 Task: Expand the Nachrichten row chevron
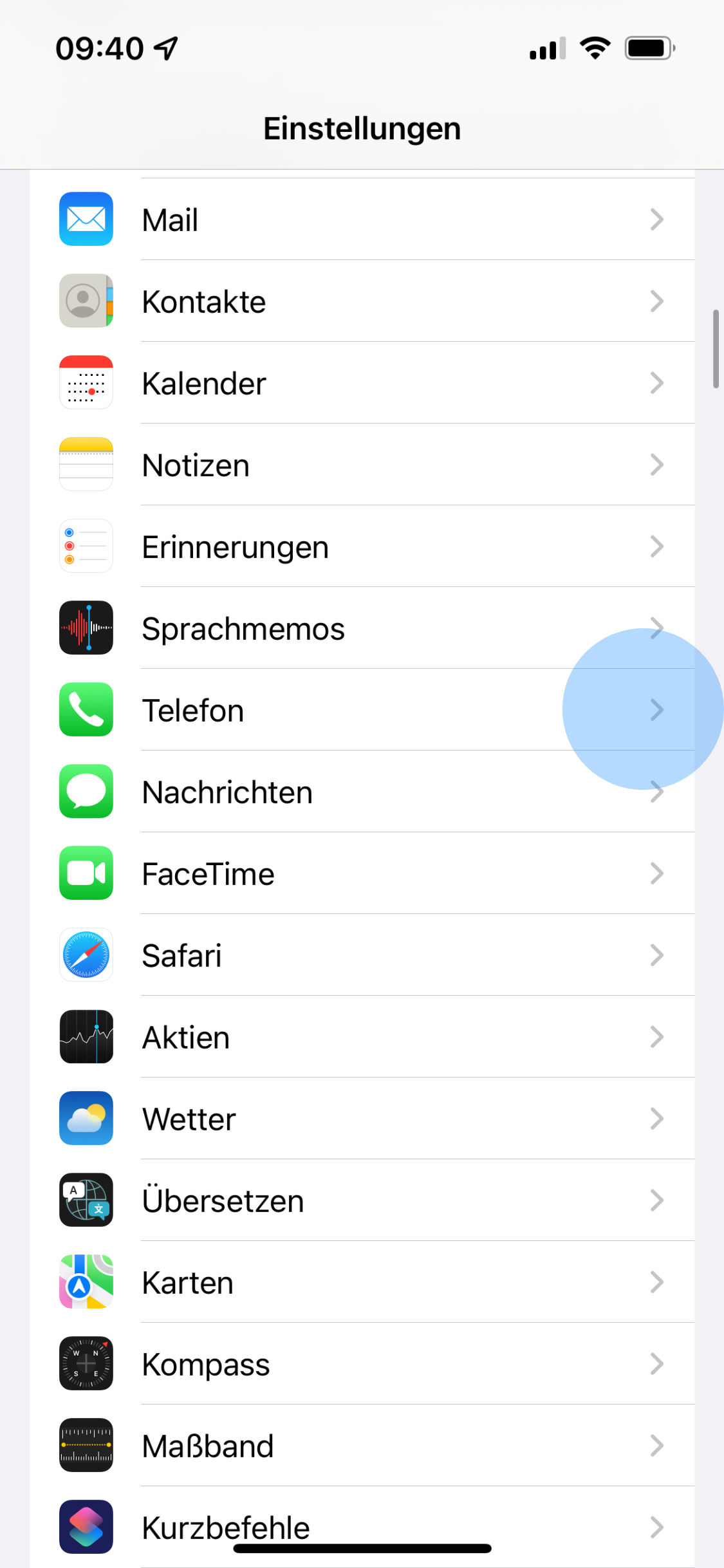click(x=656, y=792)
